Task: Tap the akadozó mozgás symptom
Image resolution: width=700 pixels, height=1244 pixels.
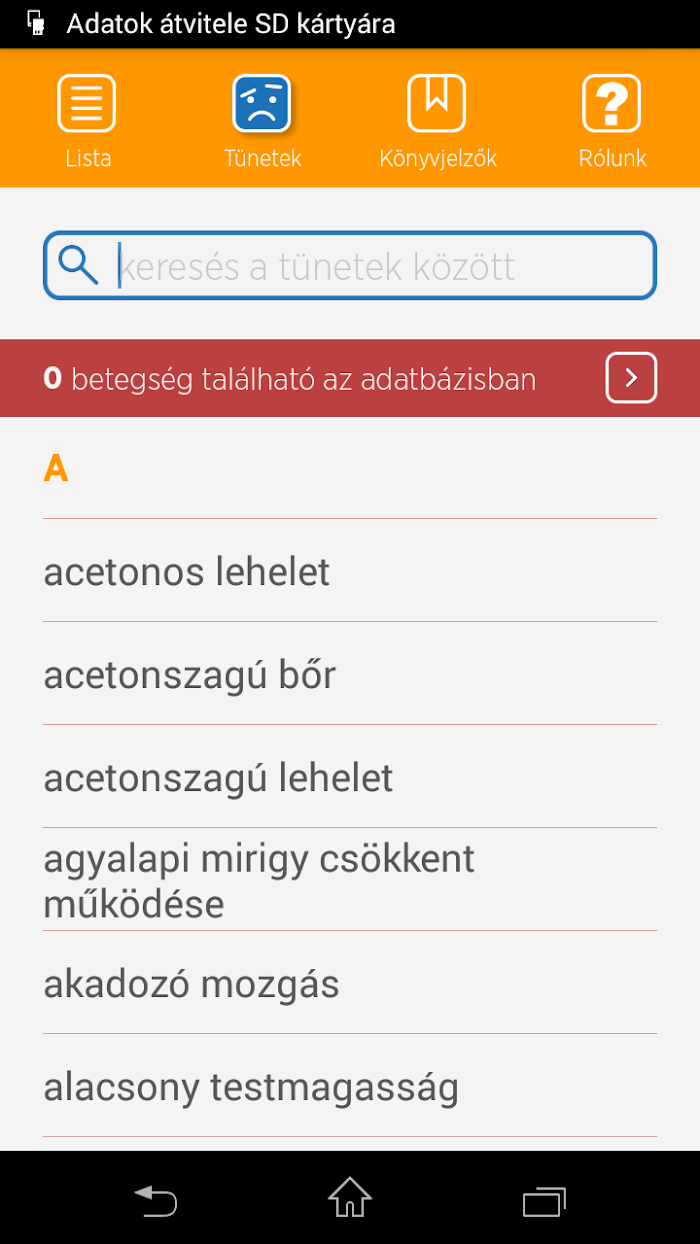Action: [x=350, y=983]
